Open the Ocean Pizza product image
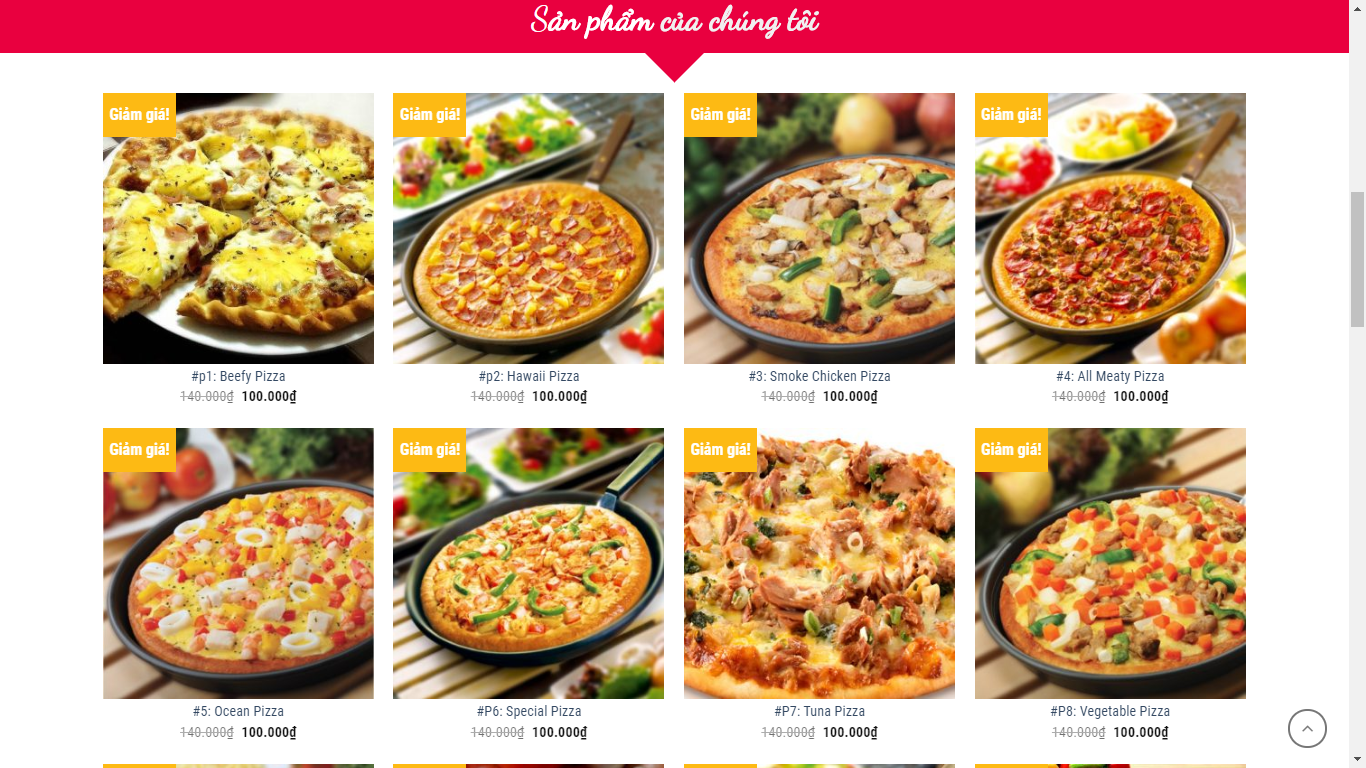Screen dimensions: 1366x768 pyautogui.click(x=238, y=573)
